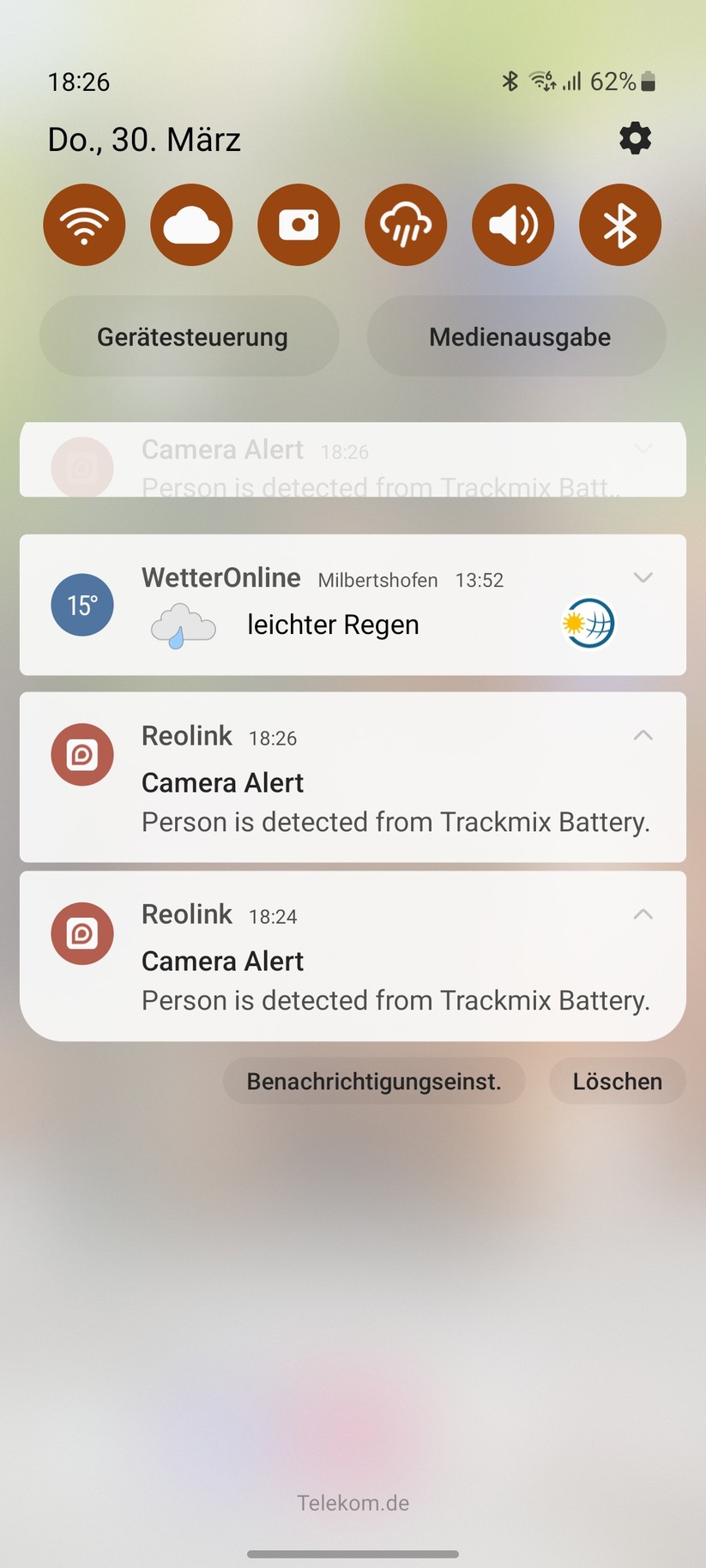
Task: Tap the rain shower quick settings icon
Action: 406,224
